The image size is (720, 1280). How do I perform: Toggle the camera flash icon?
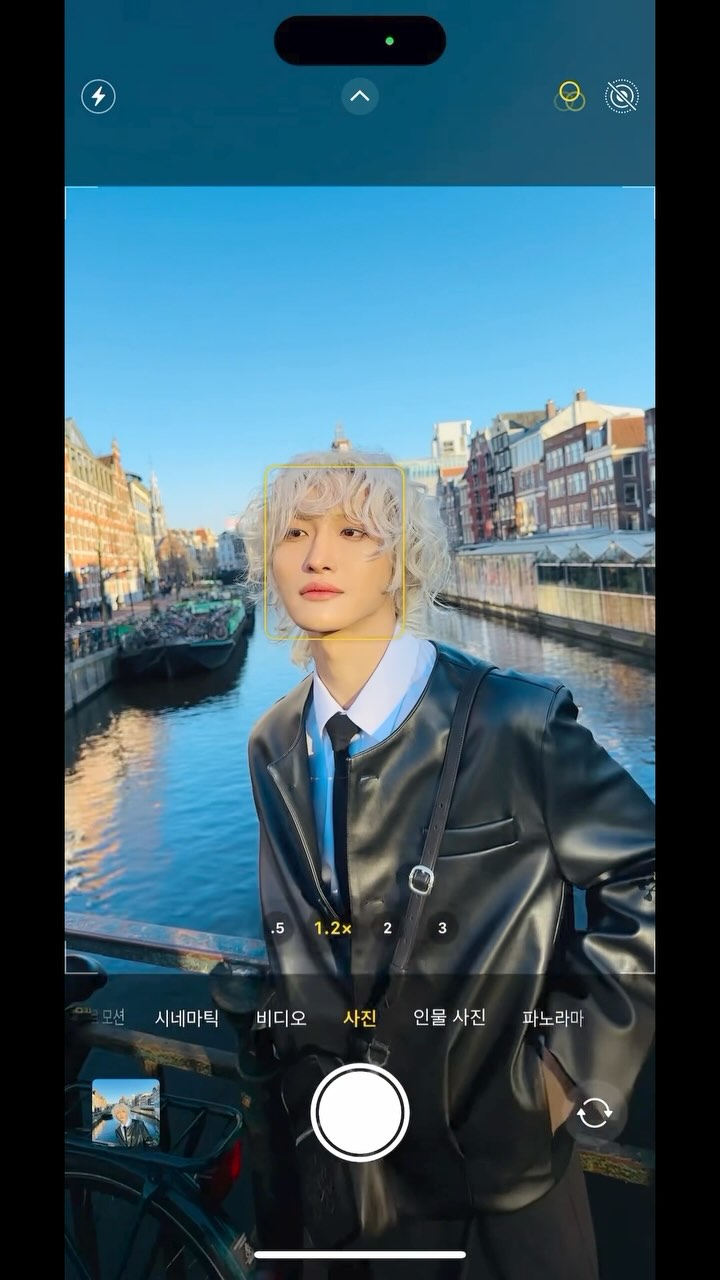[98, 97]
